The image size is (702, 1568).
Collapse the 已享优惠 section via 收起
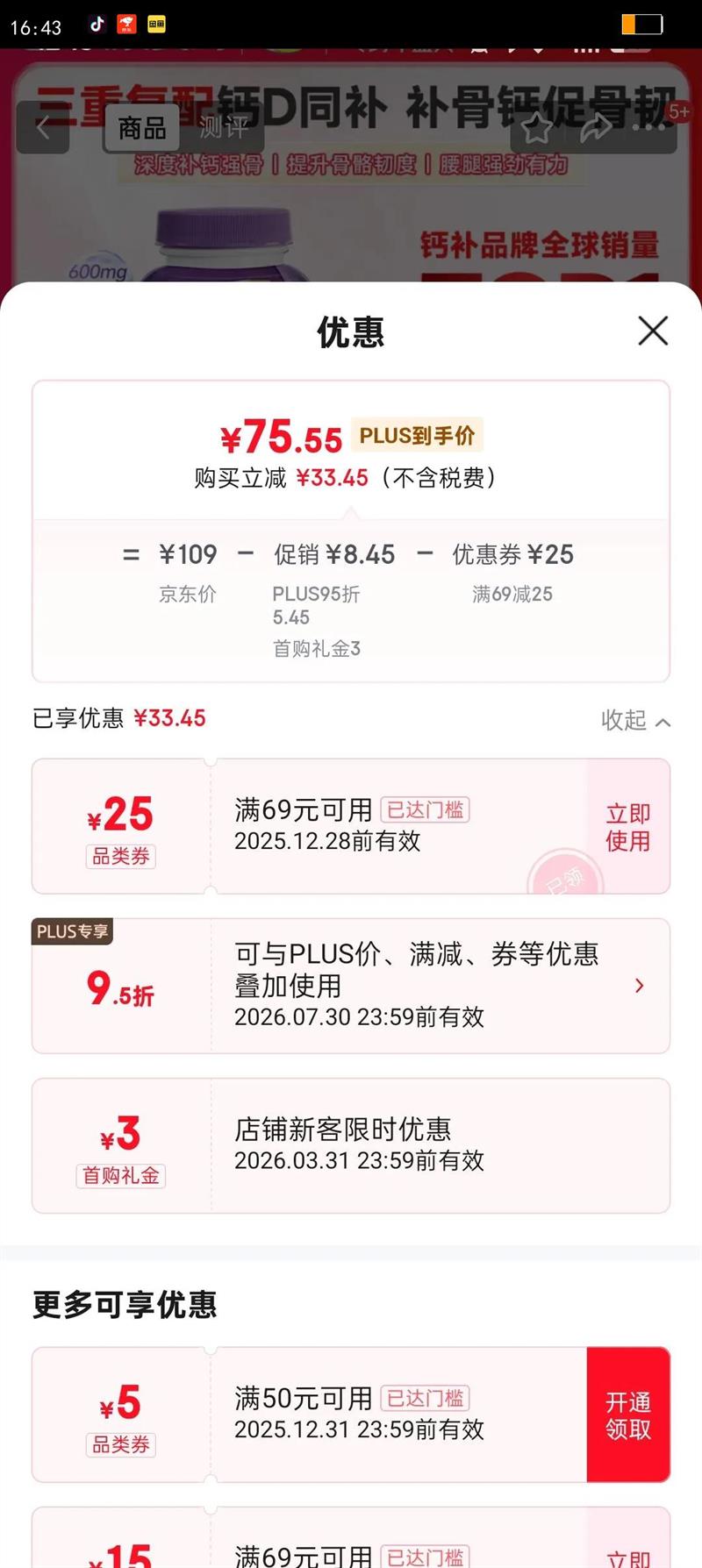pos(634,719)
